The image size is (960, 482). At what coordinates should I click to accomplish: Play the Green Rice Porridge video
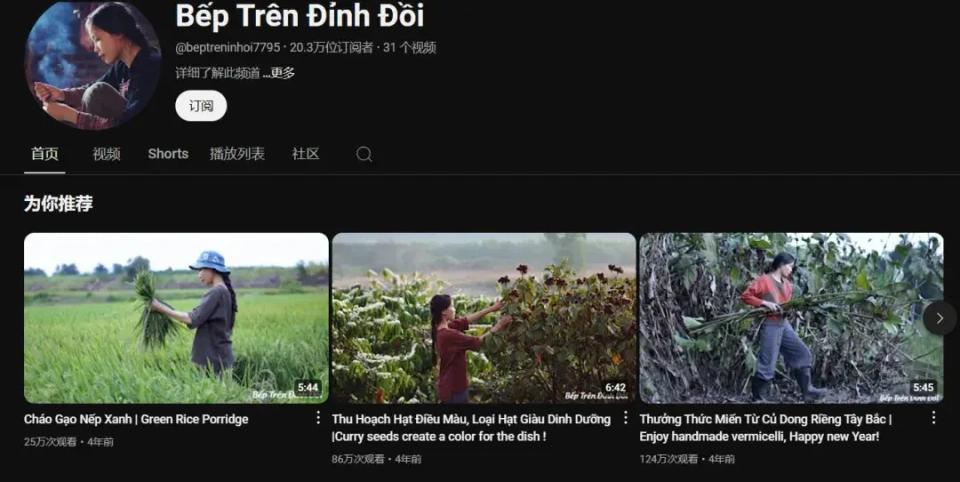[x=176, y=318]
